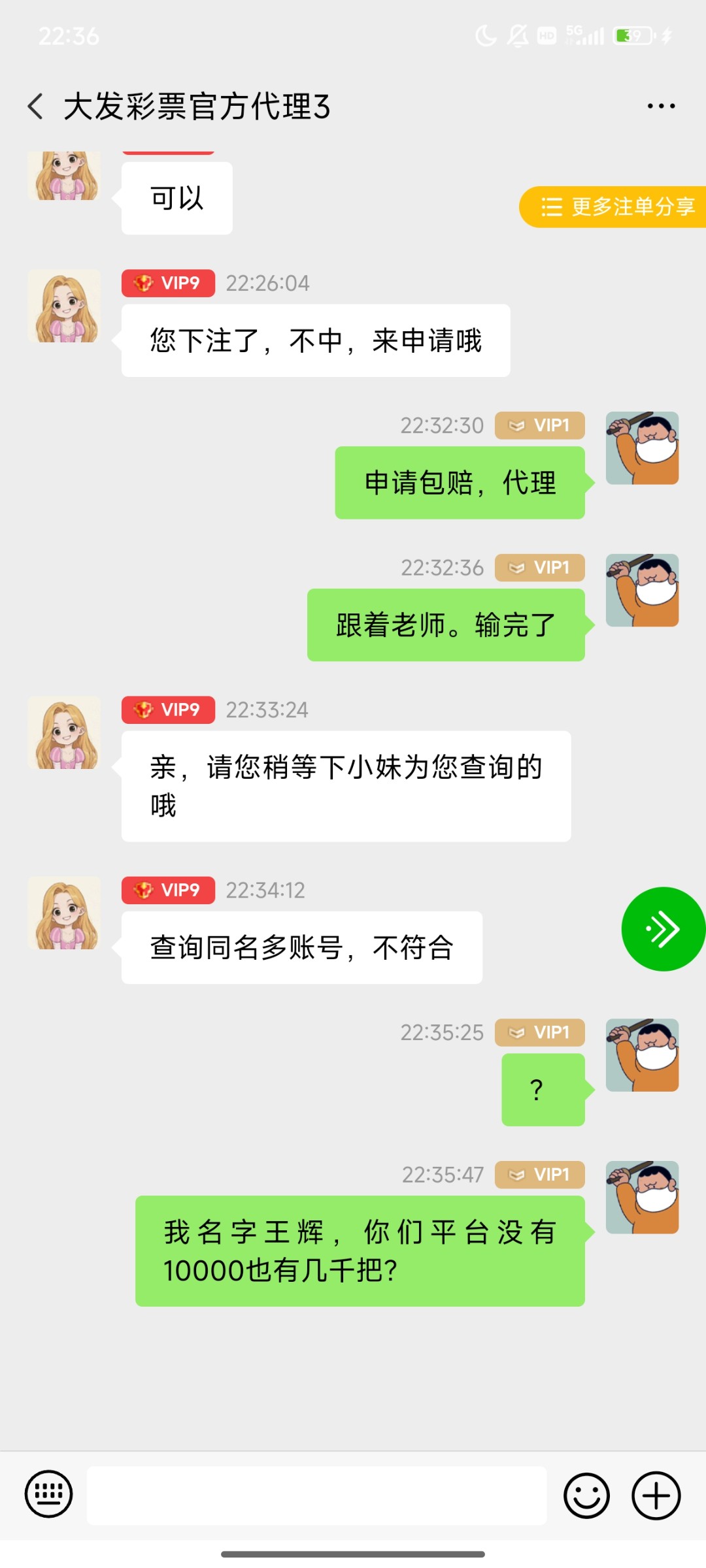Tap the green double-arrow floating button
Screen dimensions: 706x1568
click(x=663, y=928)
